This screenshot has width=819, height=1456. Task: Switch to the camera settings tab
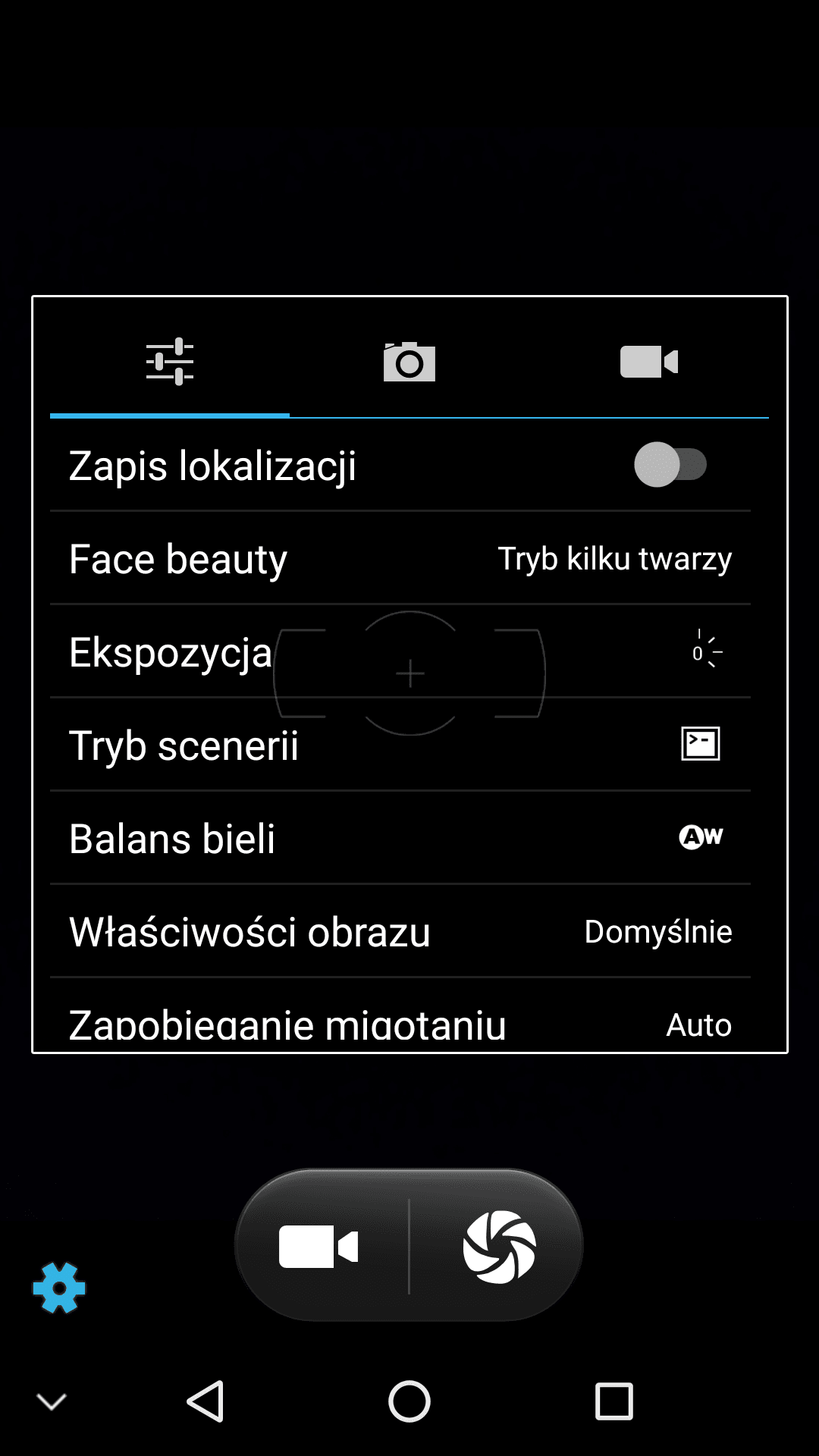[409, 362]
